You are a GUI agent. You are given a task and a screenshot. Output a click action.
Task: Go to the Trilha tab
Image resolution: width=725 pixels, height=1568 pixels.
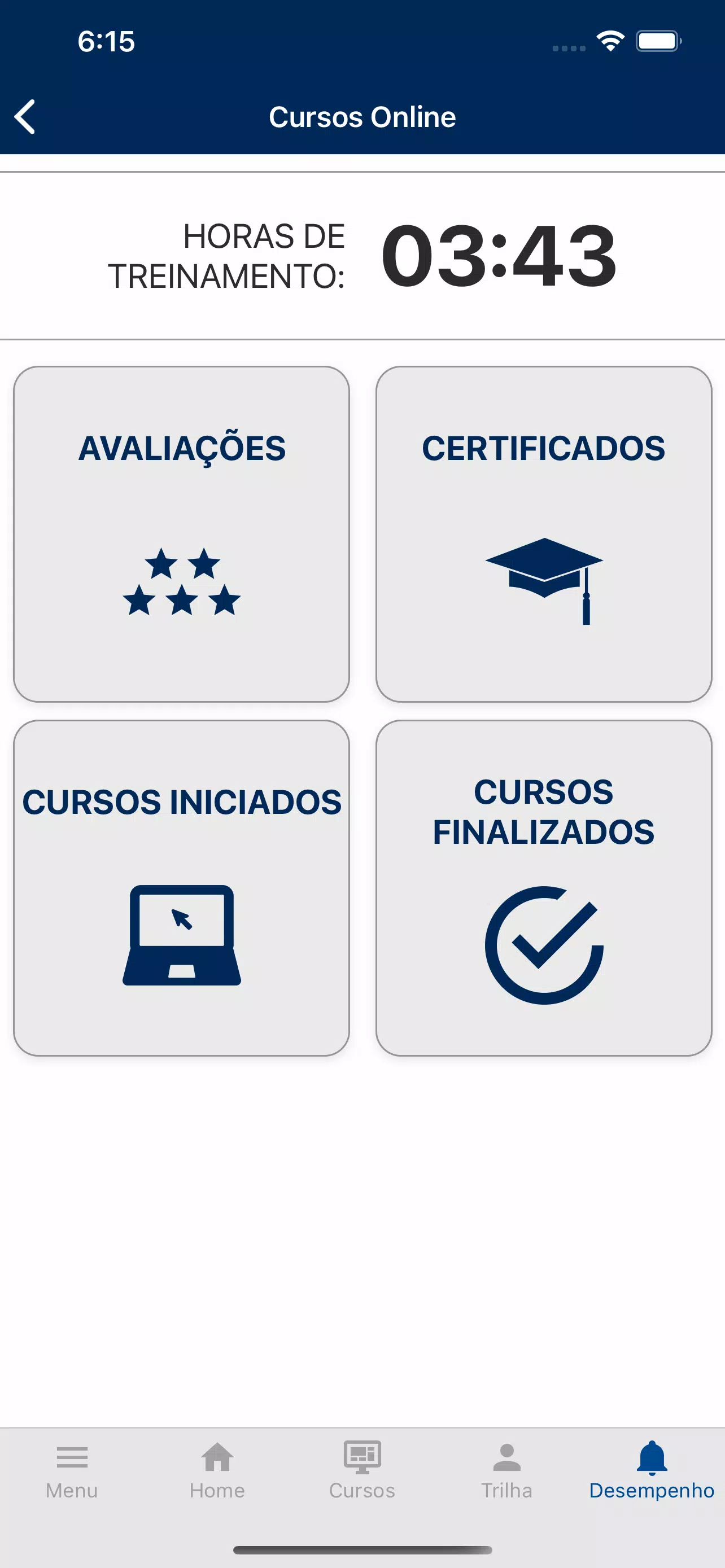coord(506,1470)
